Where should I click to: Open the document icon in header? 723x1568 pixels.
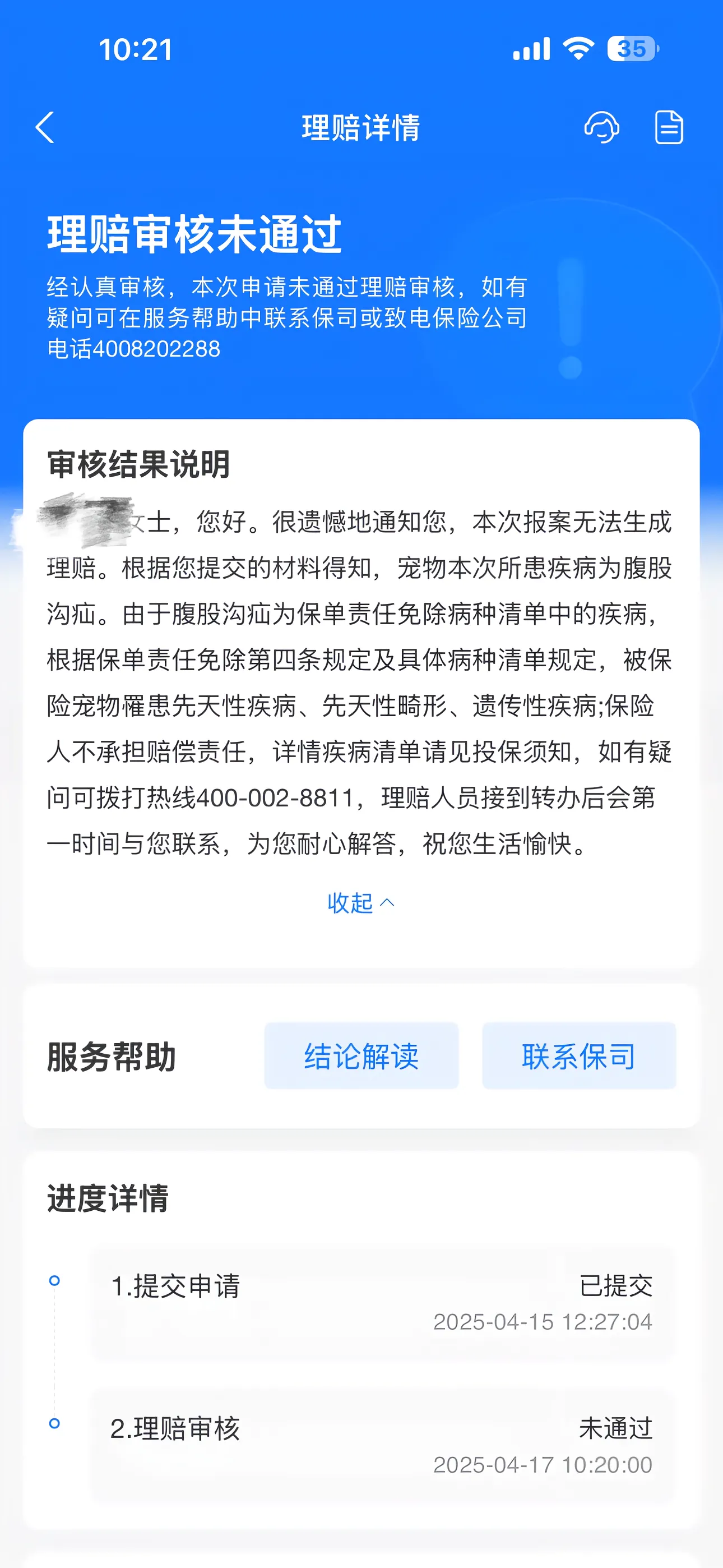coord(669,127)
